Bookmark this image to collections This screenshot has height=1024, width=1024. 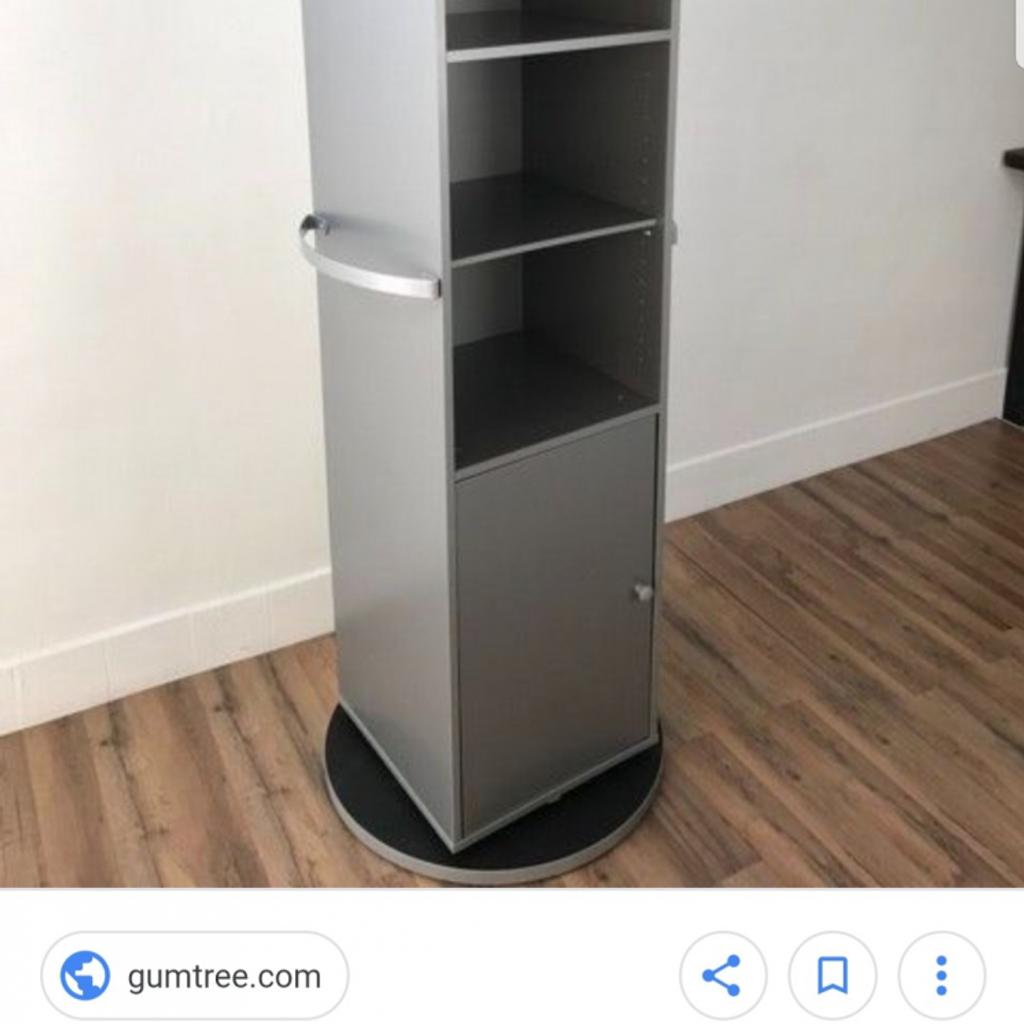tap(832, 975)
